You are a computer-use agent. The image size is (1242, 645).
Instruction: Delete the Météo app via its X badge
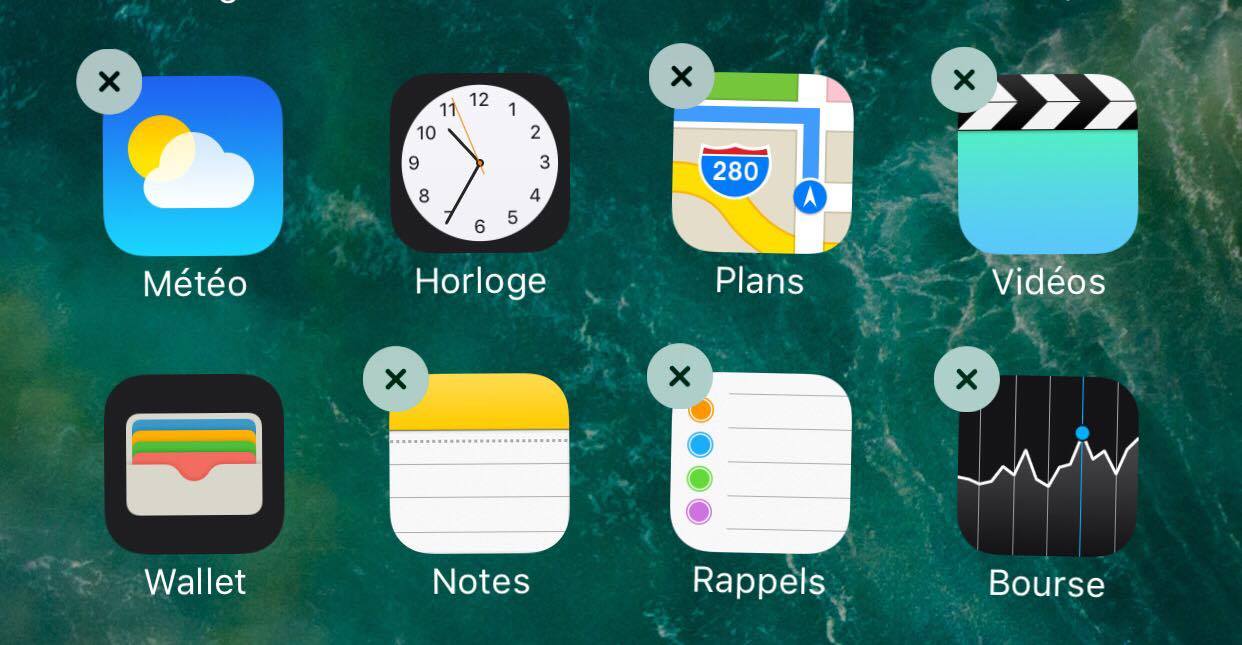pos(109,81)
